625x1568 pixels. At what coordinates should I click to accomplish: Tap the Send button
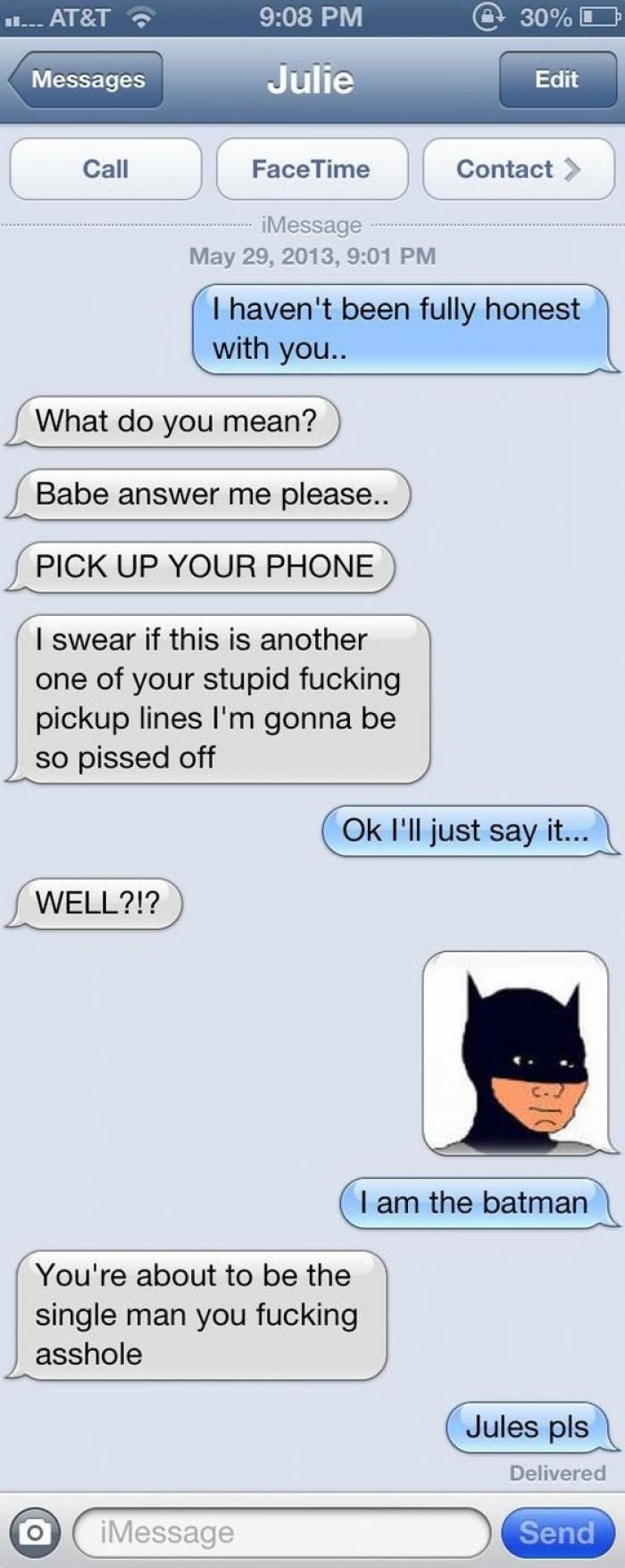[557, 1532]
